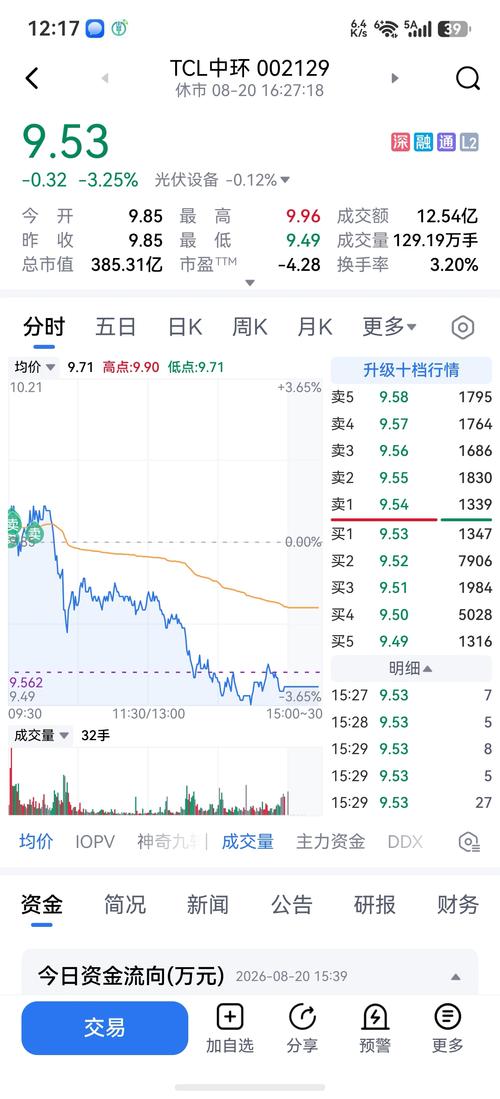The image size is (500, 1099).
Task: Open the 成交量 indicator dropdown
Action: click(x=42, y=735)
